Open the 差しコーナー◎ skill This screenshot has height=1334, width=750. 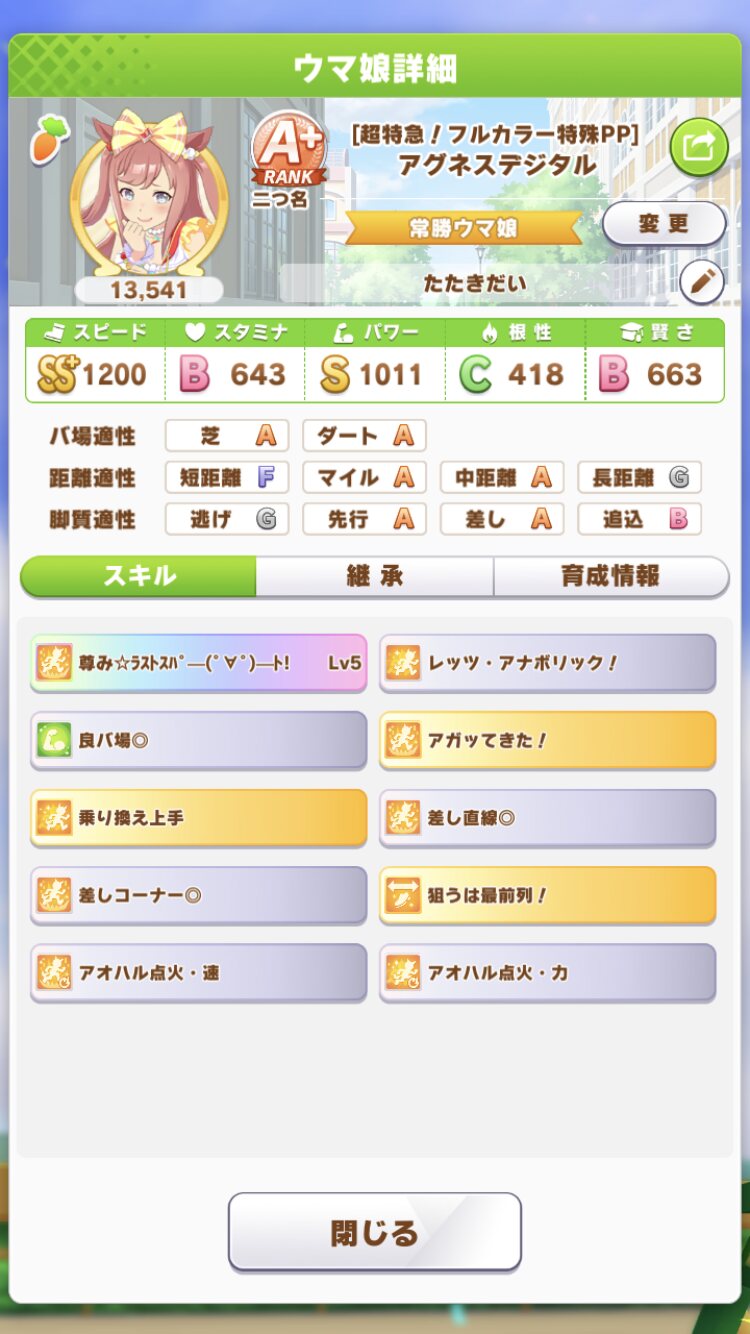[199, 894]
